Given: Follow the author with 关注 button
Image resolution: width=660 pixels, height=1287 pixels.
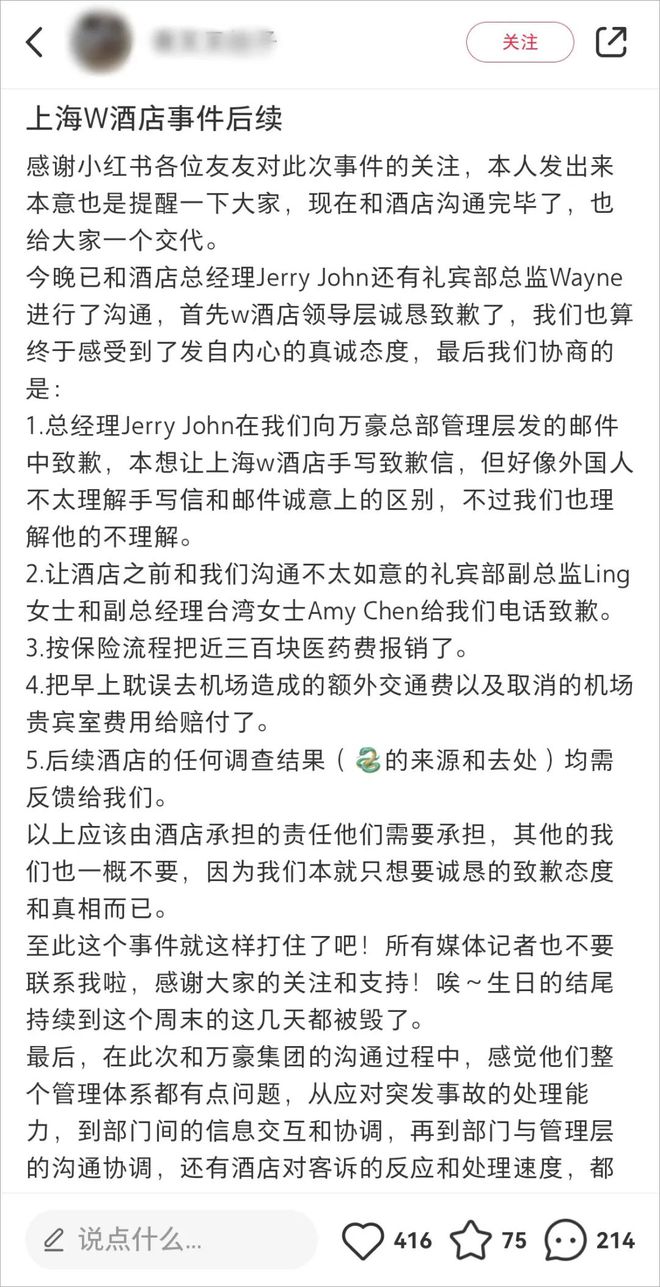Looking at the screenshot, I should (x=520, y=42).
